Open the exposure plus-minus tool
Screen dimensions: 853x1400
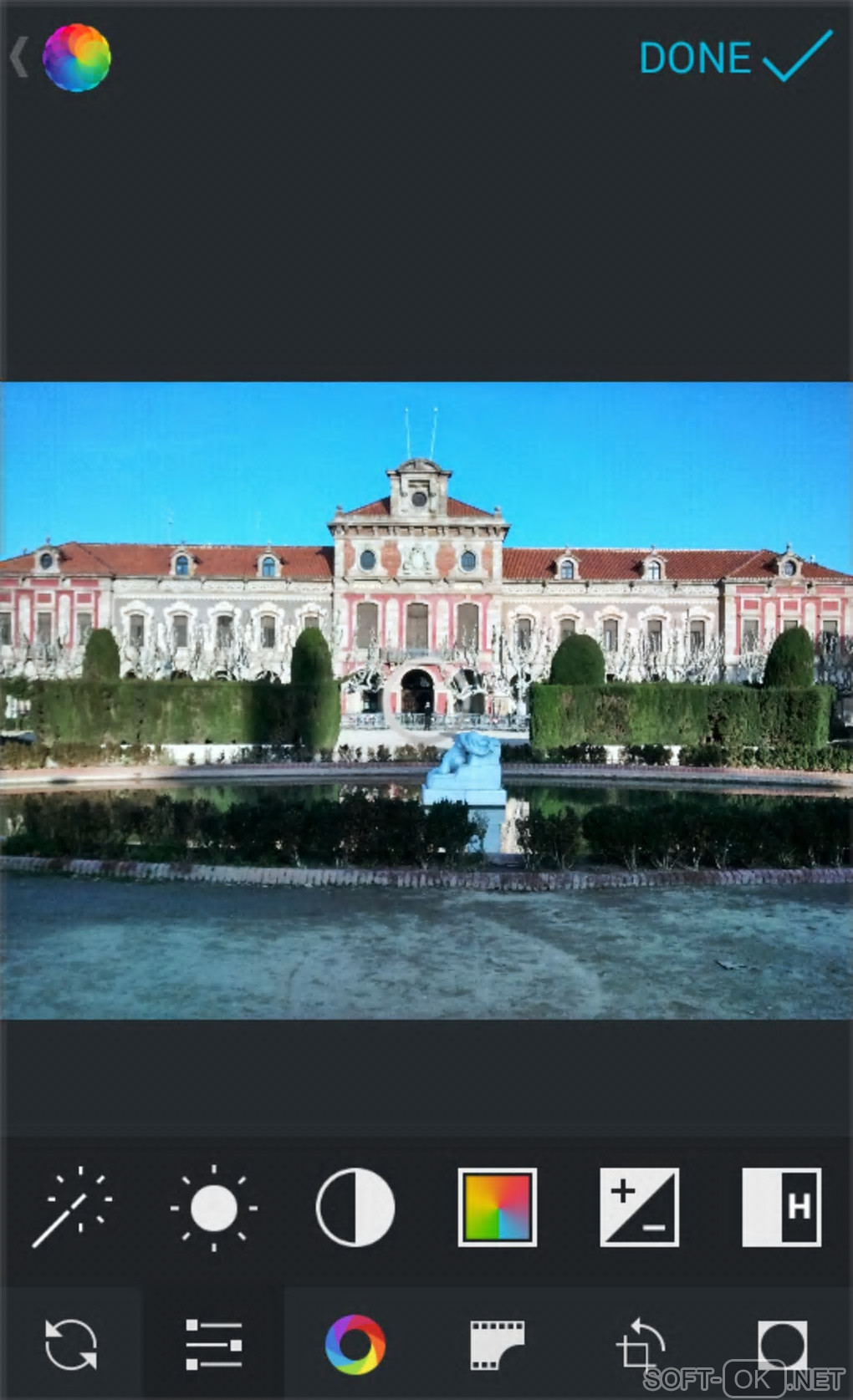click(640, 1207)
